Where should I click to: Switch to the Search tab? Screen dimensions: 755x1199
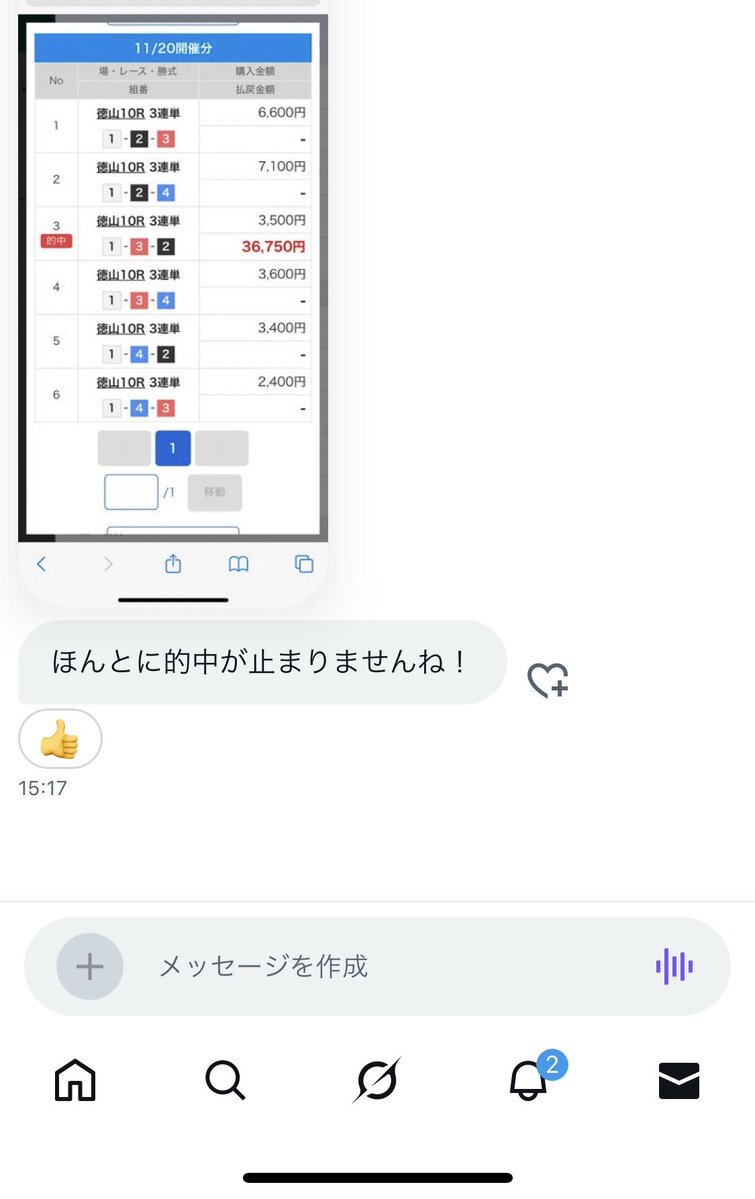coord(225,1080)
